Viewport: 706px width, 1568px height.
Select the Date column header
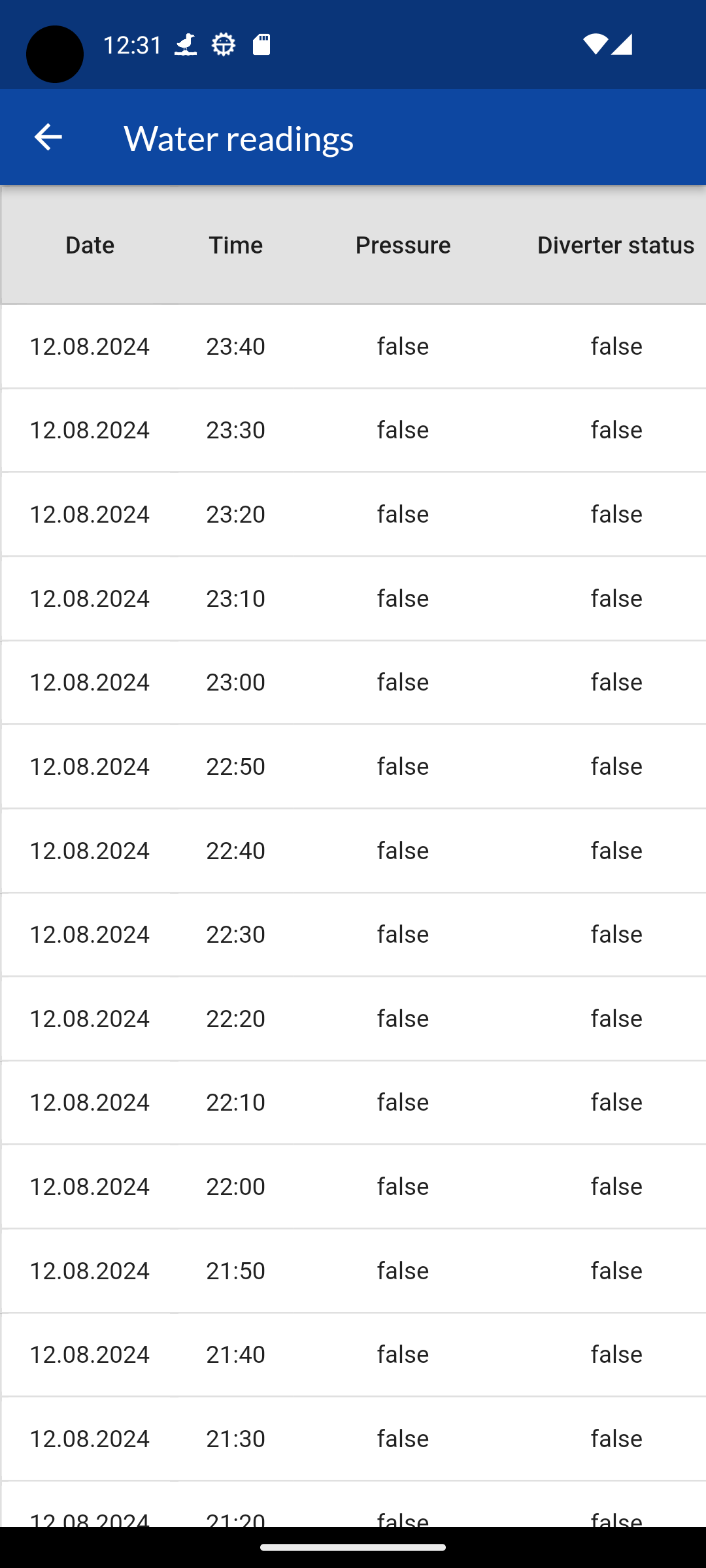tap(89, 245)
